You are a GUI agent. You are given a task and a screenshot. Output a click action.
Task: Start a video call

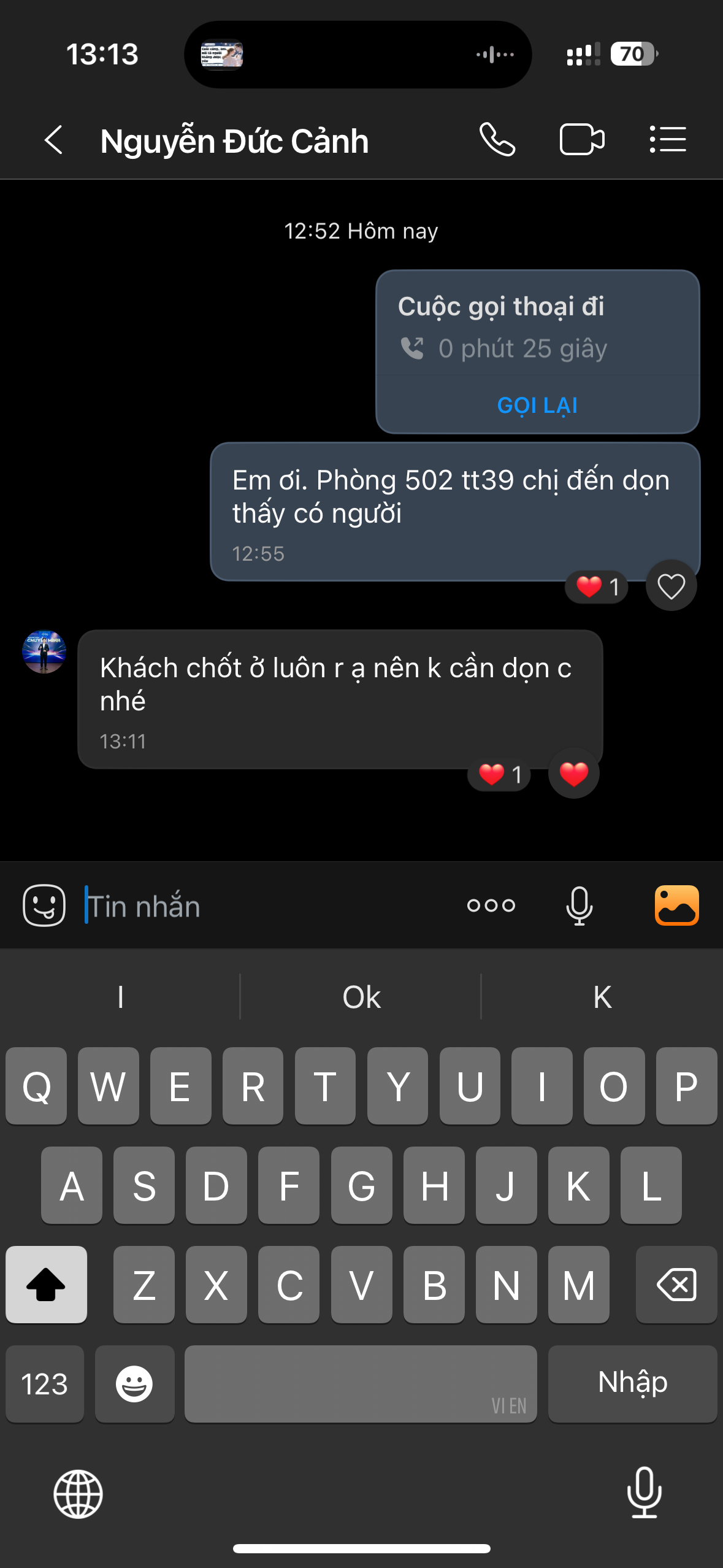pos(581,140)
